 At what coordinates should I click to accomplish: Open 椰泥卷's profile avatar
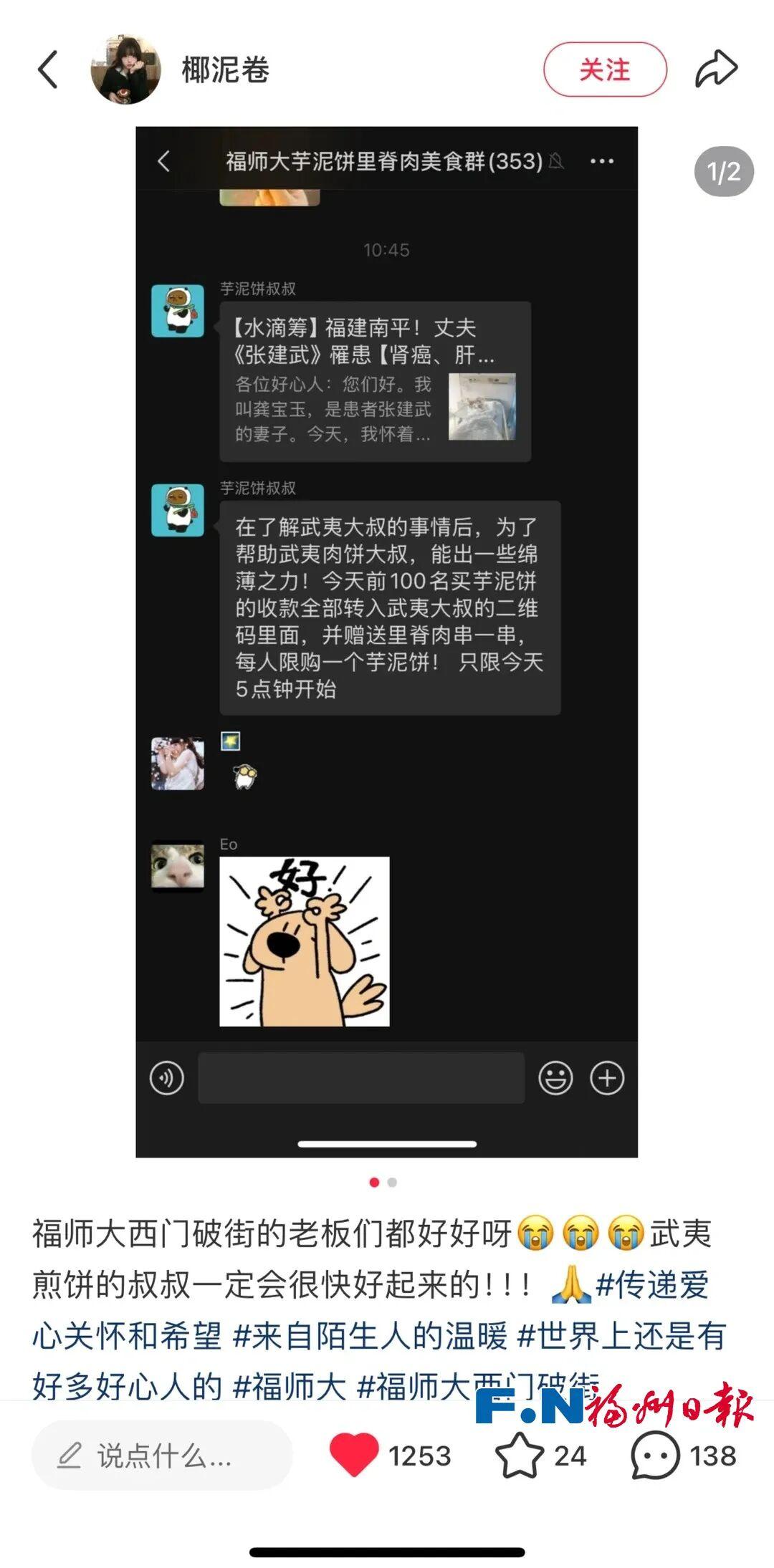(x=125, y=69)
